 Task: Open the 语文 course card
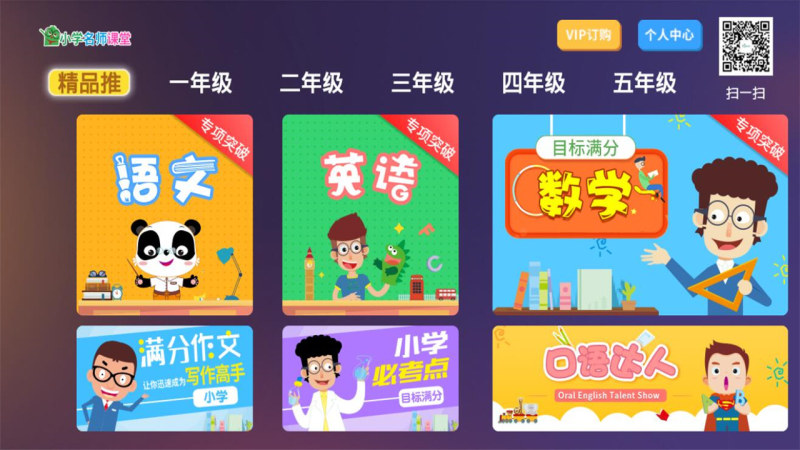(165, 215)
